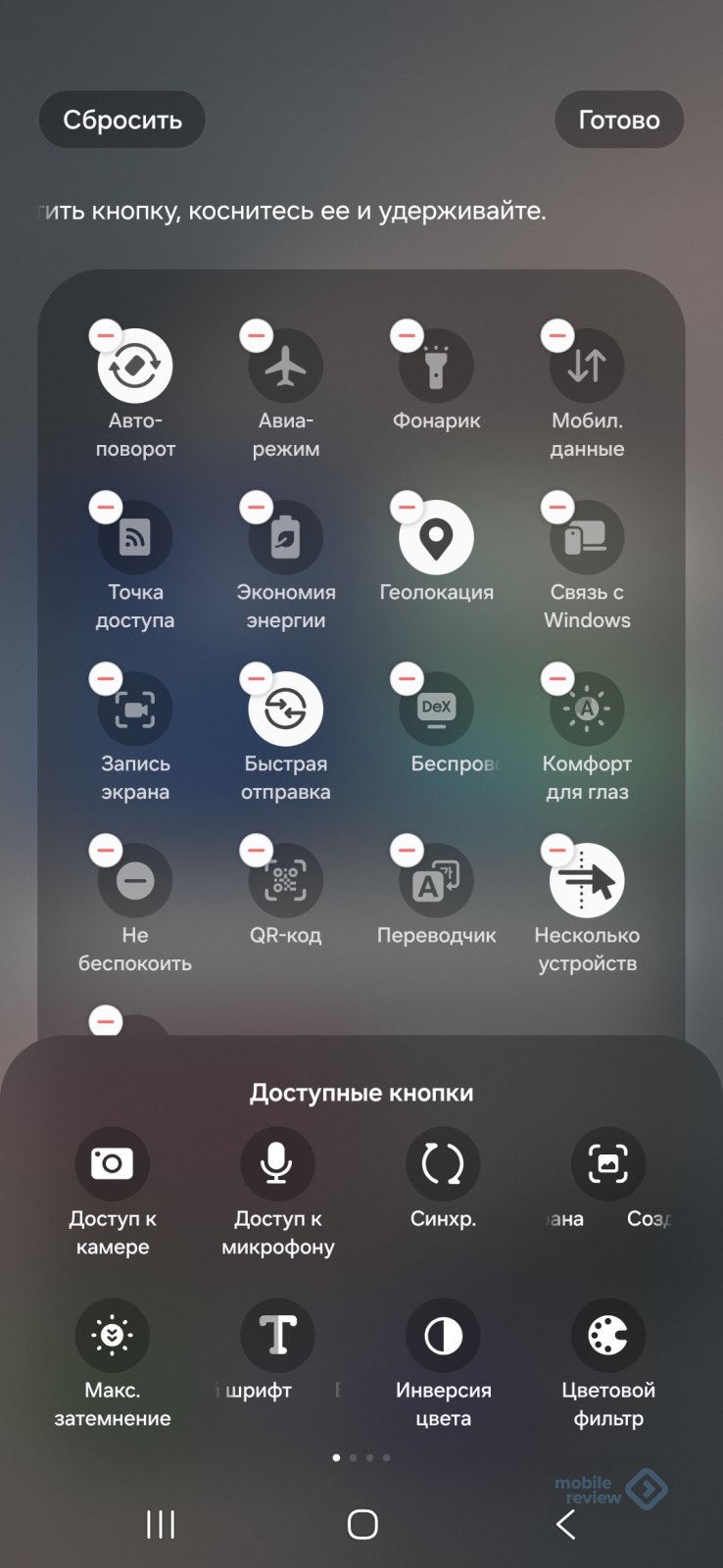This screenshot has width=723, height=1568.
Task: Select the Авто-поворот tile
Action: [x=135, y=367]
